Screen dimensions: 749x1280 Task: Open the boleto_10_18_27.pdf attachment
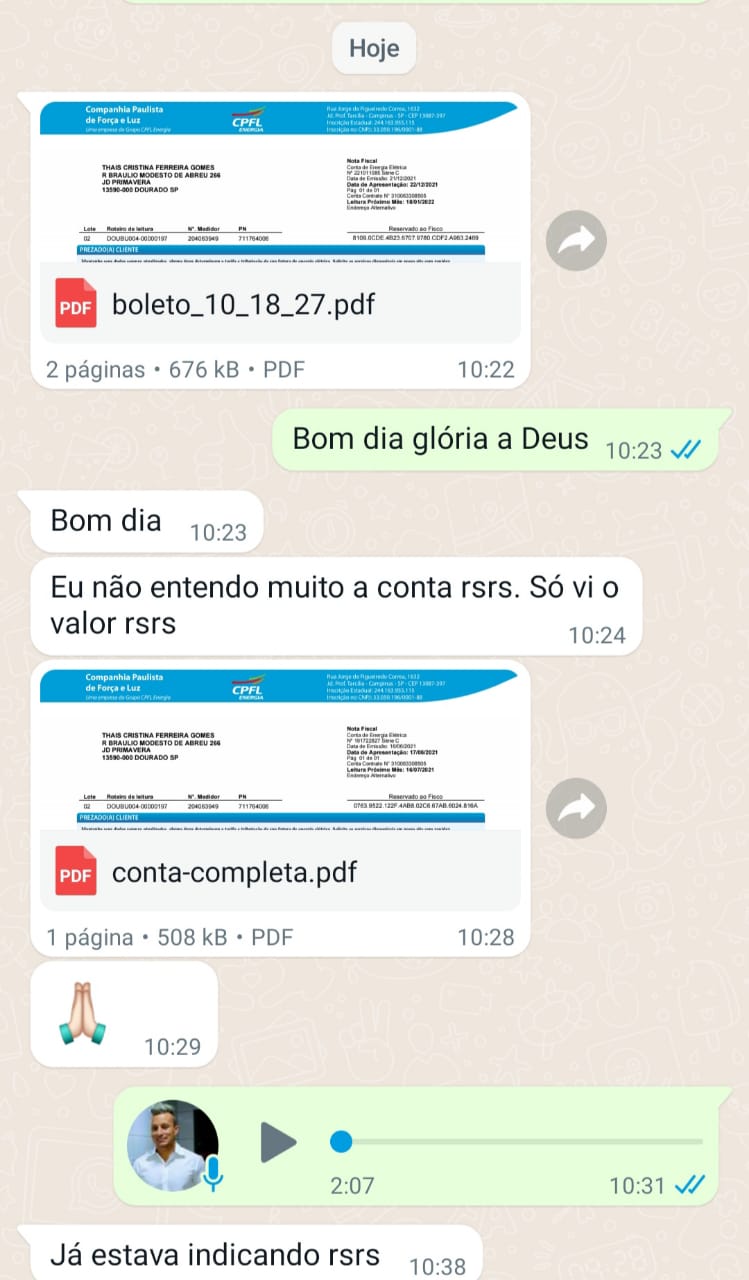(279, 303)
